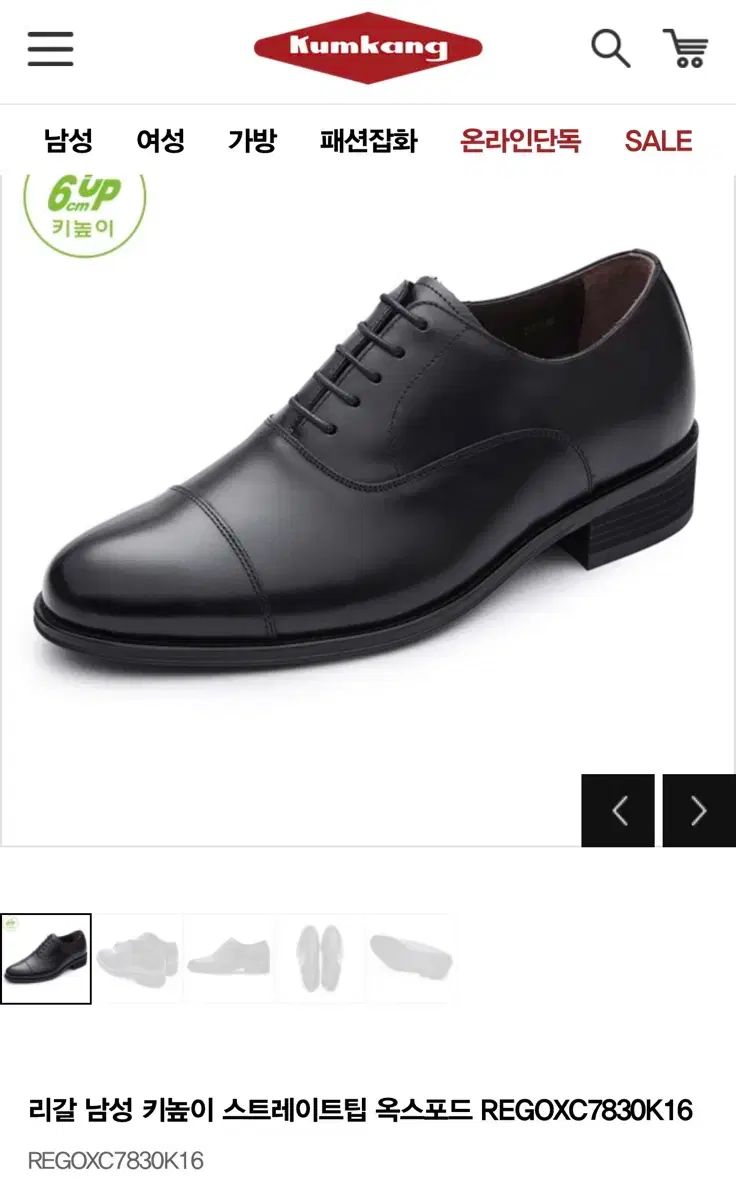Select the fifth shoe thumbnail

[x=411, y=958]
